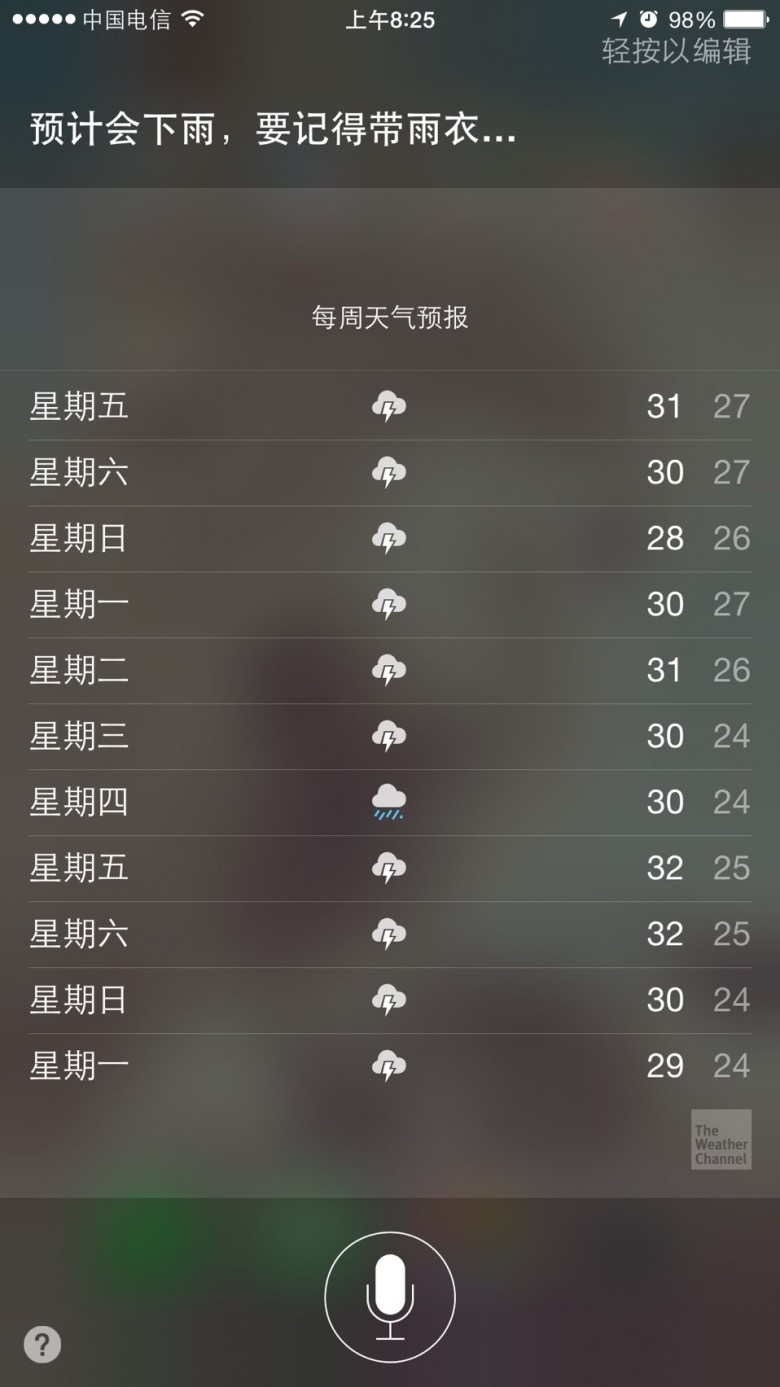This screenshot has width=780, height=1387.
Task: Open the Siri help question mark
Action: 42,1344
